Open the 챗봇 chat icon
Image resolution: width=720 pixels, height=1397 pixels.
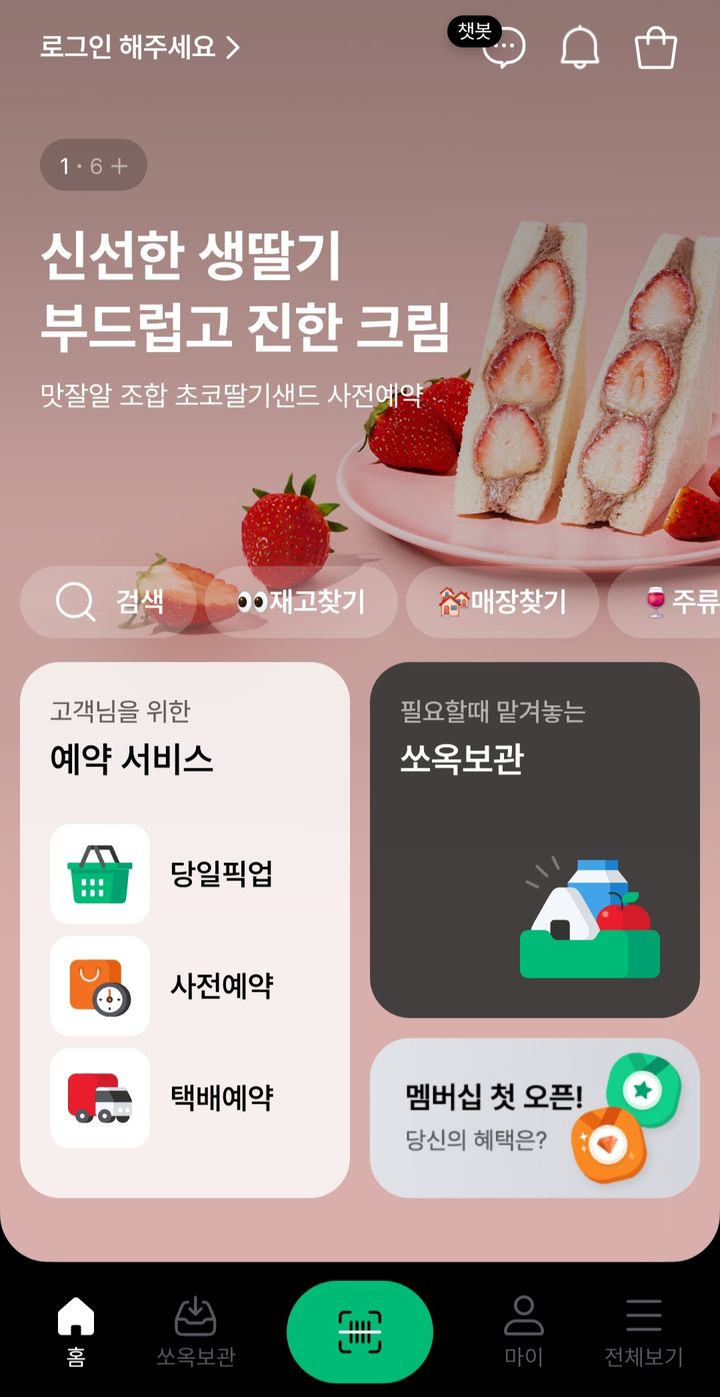point(508,48)
